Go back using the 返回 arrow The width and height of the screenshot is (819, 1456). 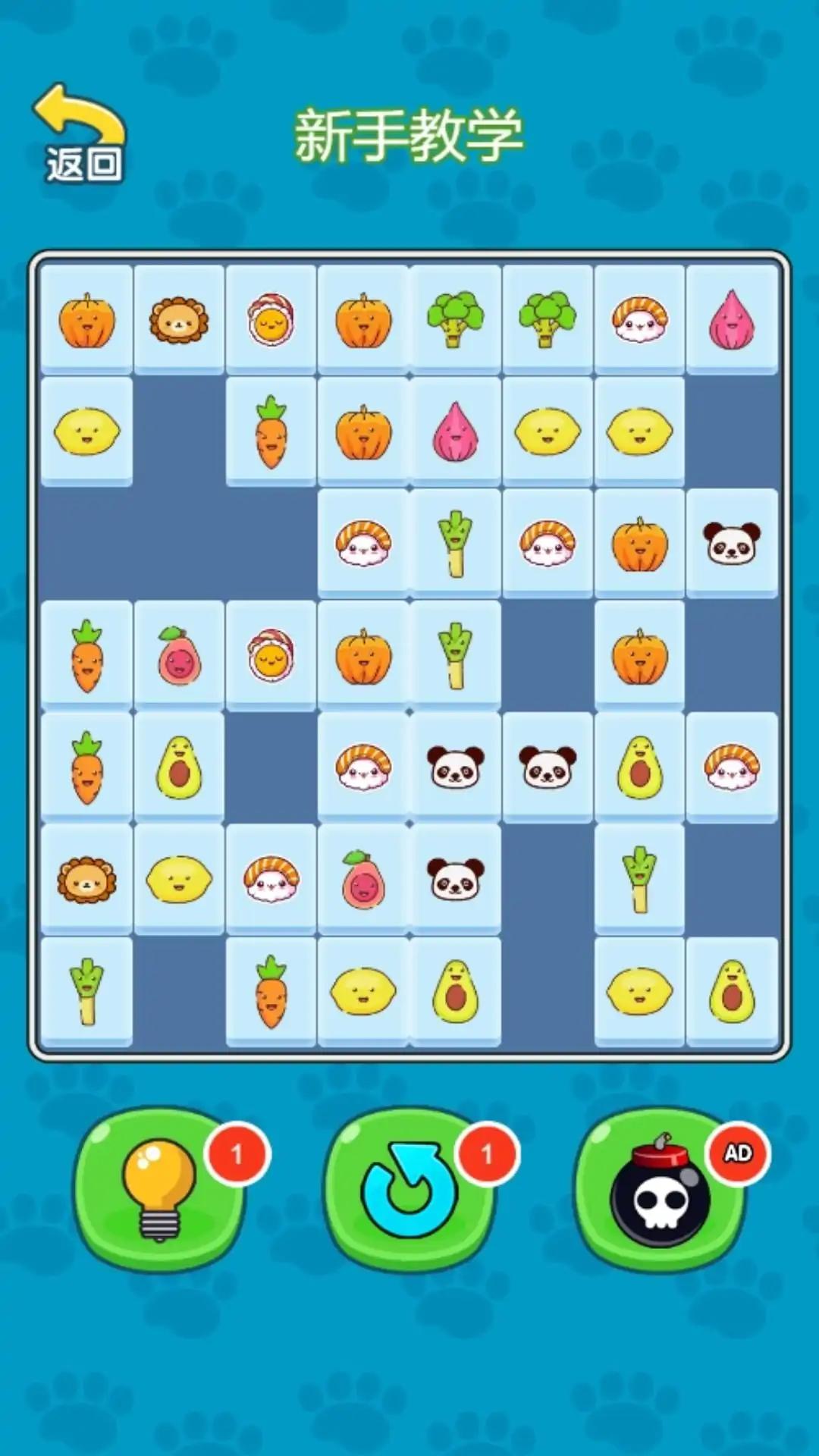(80, 135)
